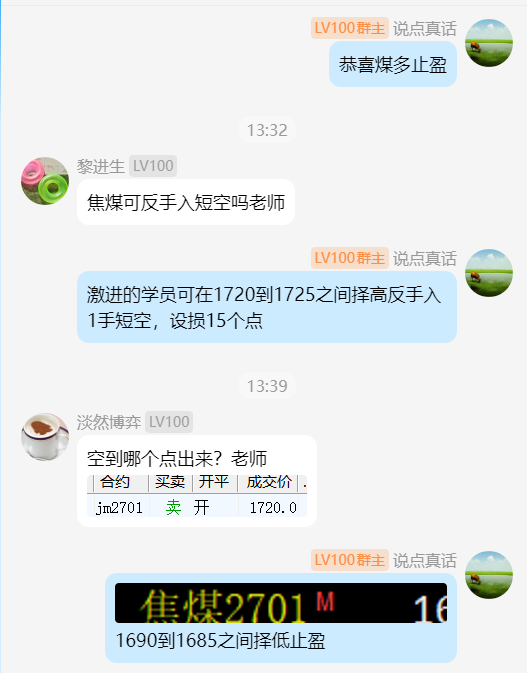This screenshot has height=673, width=527.
Task: Open 说点真话's avatar beside 恭喜煤多止盈
Action: click(x=489, y=43)
